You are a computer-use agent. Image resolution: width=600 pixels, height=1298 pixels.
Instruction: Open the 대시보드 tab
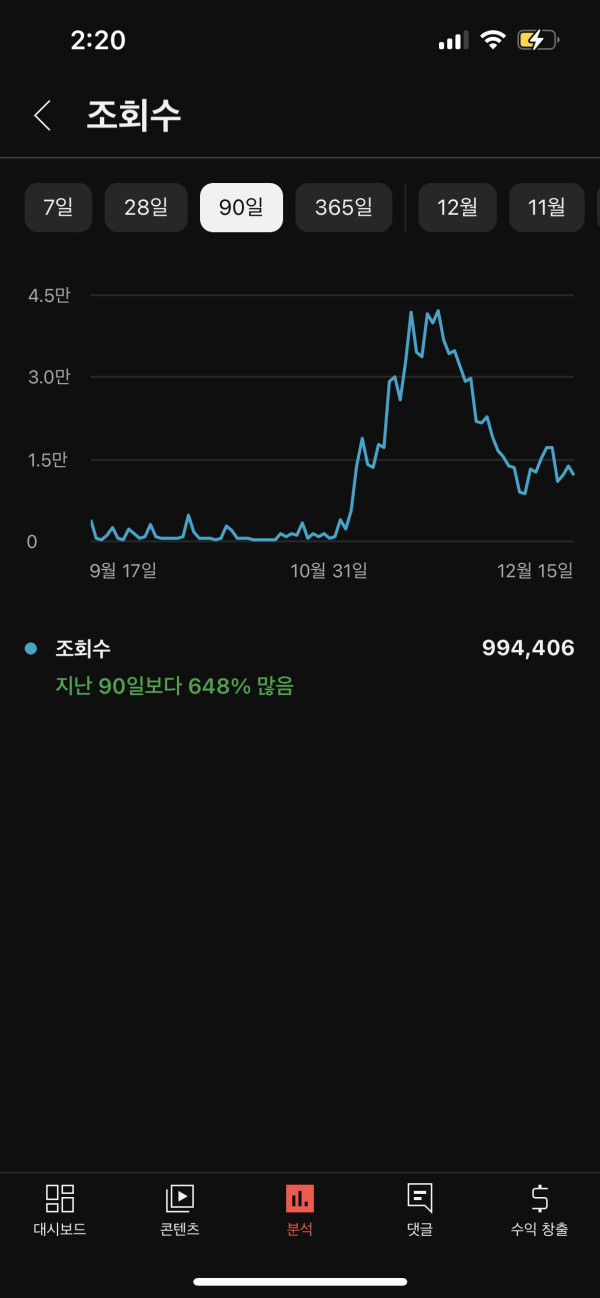point(60,1210)
